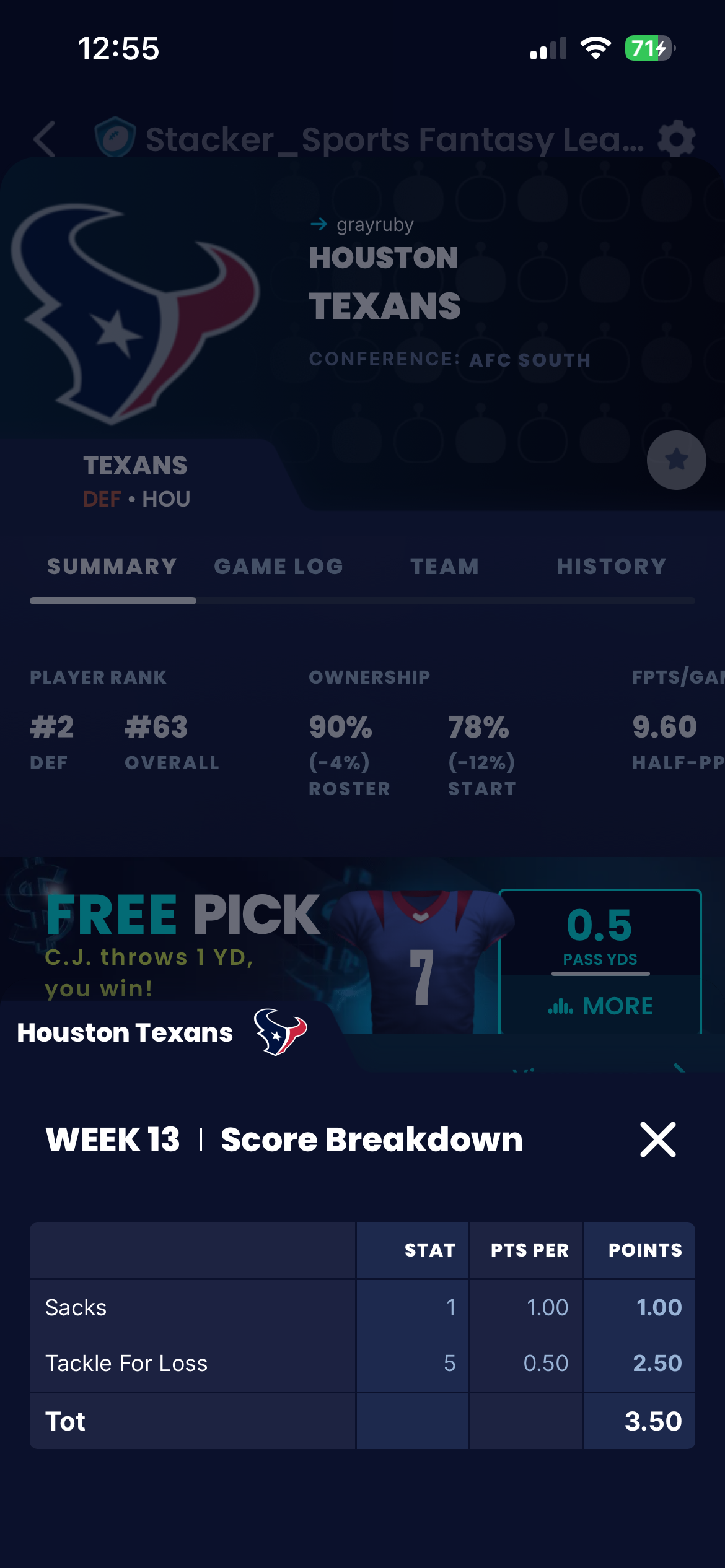Tap MORE on the Free Pick banner
The width and height of the screenshot is (725, 1568).
tap(600, 1006)
